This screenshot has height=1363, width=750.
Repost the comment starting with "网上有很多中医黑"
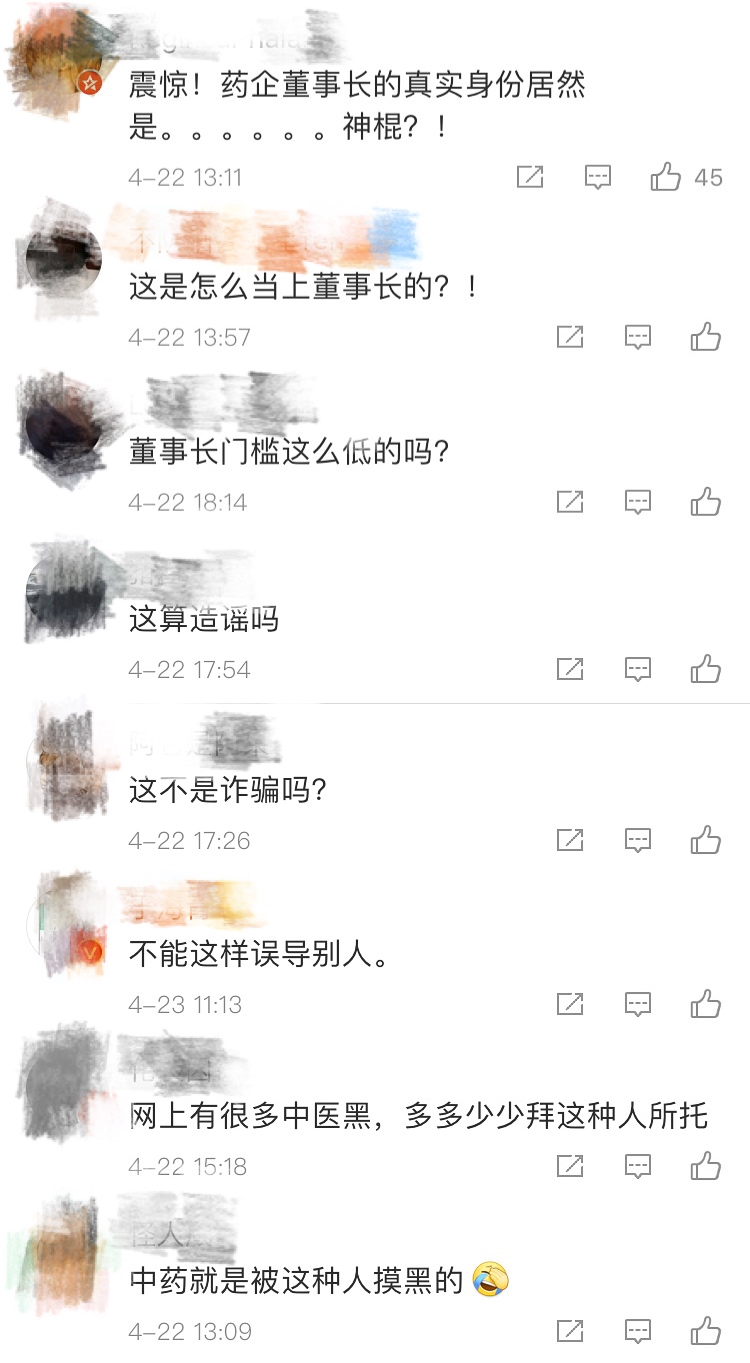(x=570, y=1167)
